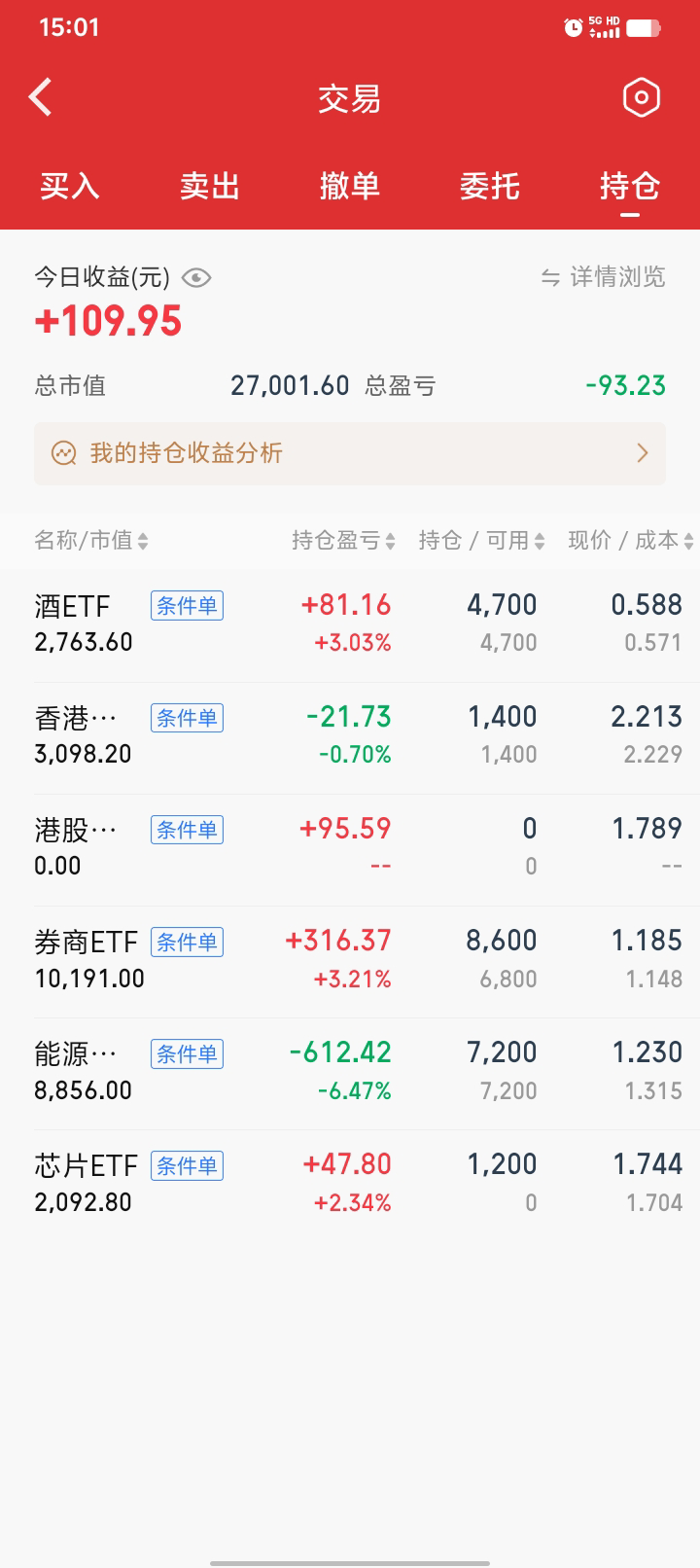Sort holdings by 持仓盈亏
This screenshot has height=1568, width=700.
[343, 541]
